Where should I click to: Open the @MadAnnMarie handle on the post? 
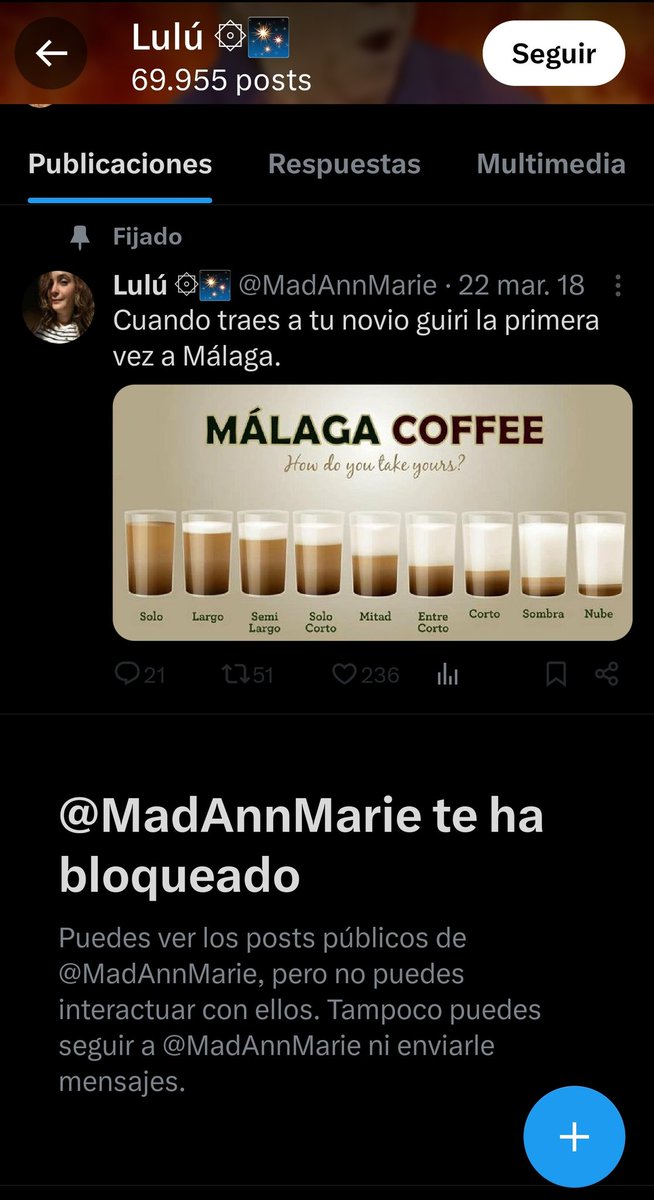point(338,286)
